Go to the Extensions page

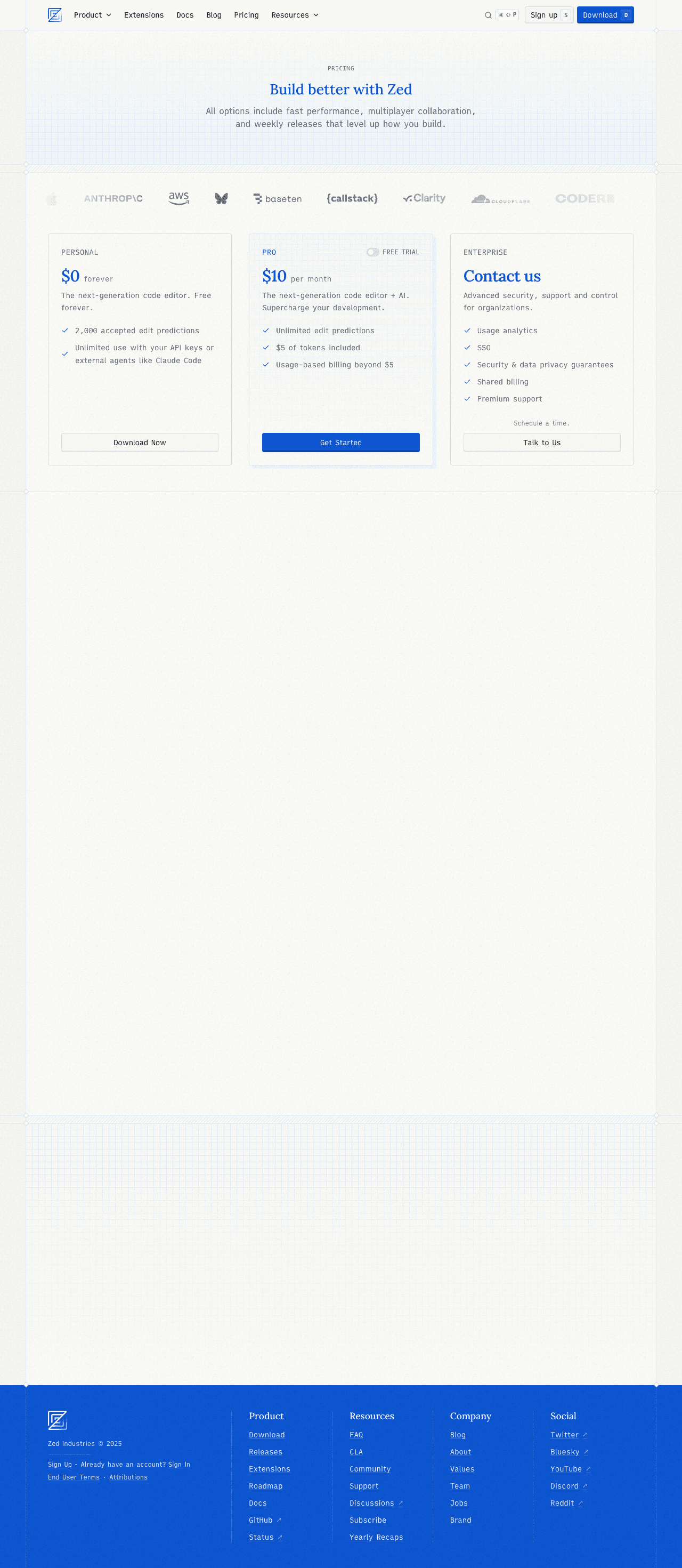click(x=143, y=15)
